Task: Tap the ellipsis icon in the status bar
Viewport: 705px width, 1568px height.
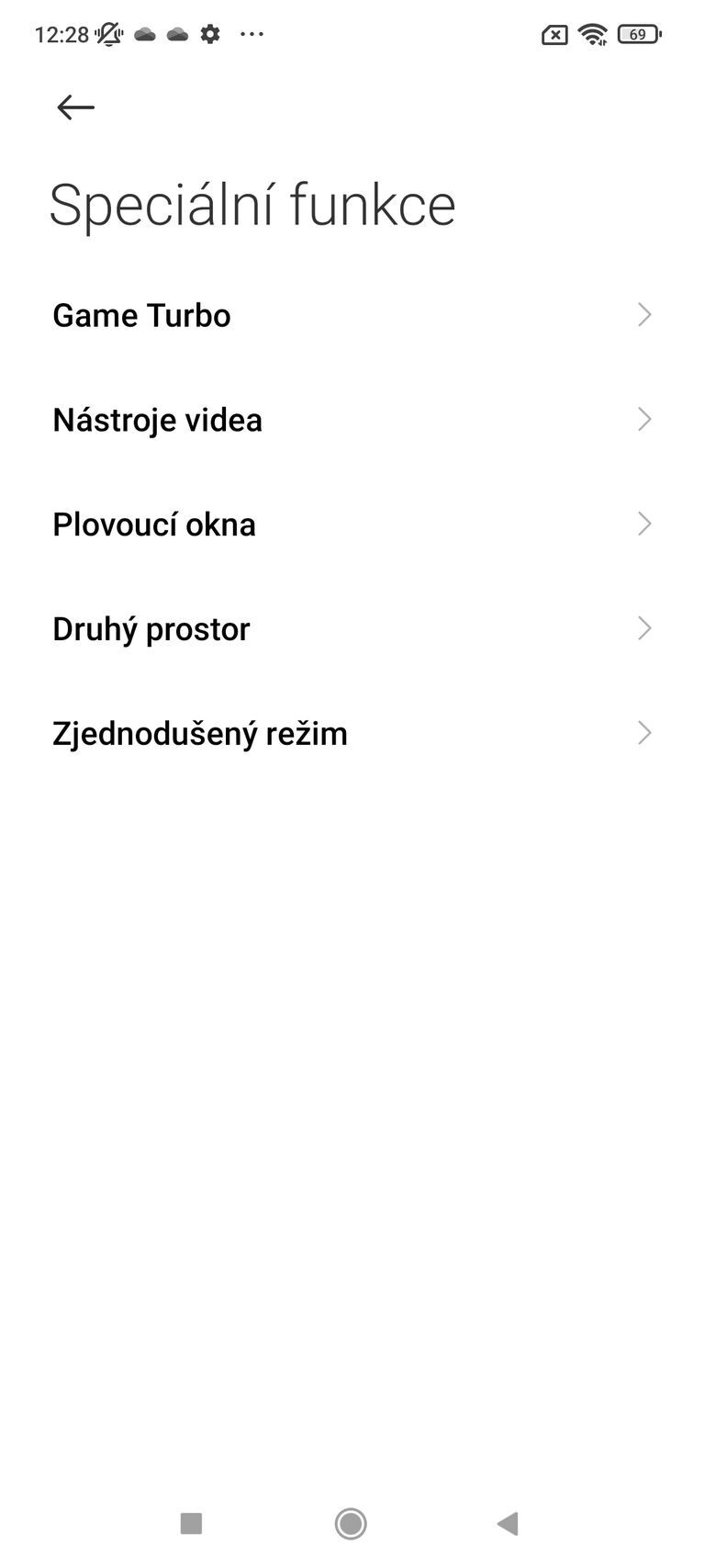Action: [x=251, y=34]
